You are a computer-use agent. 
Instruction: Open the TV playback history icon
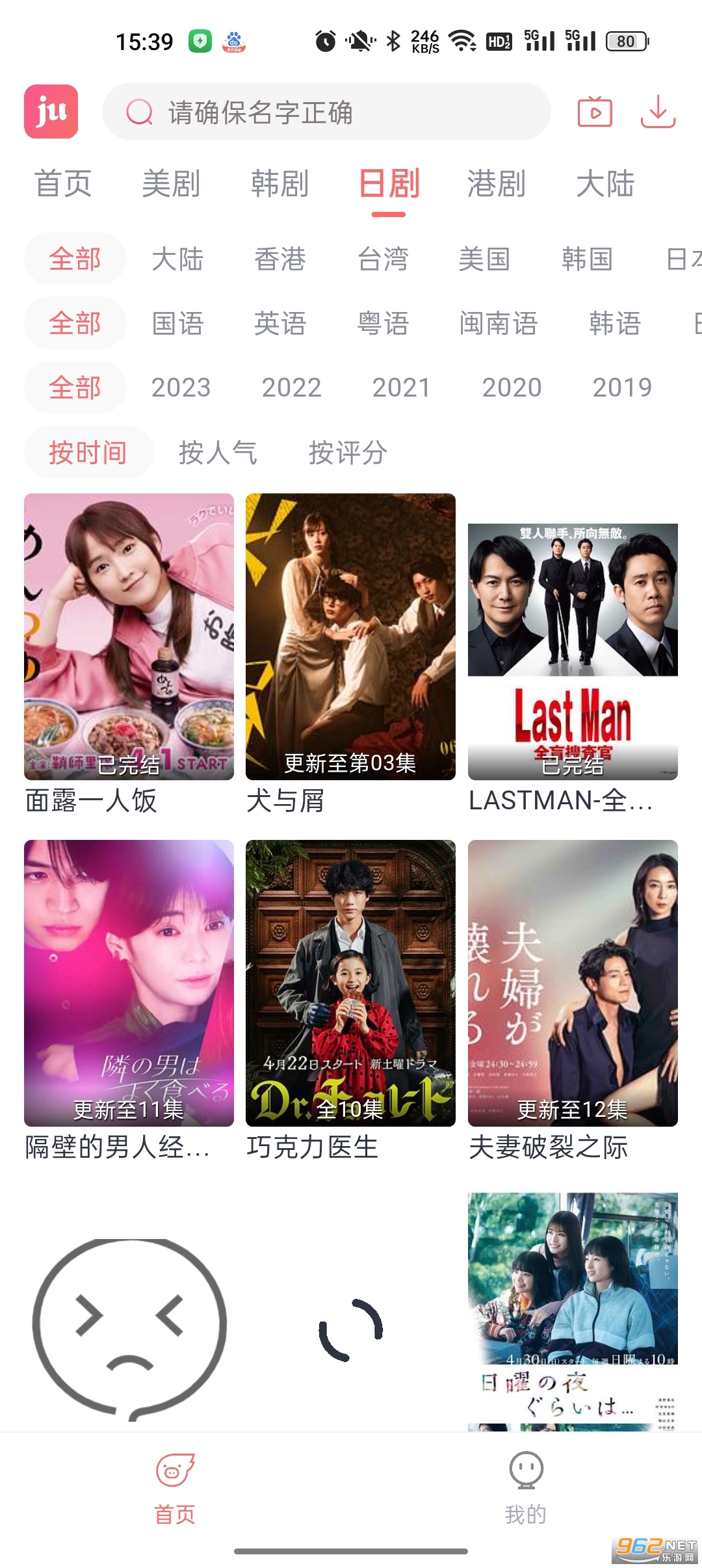[595, 112]
